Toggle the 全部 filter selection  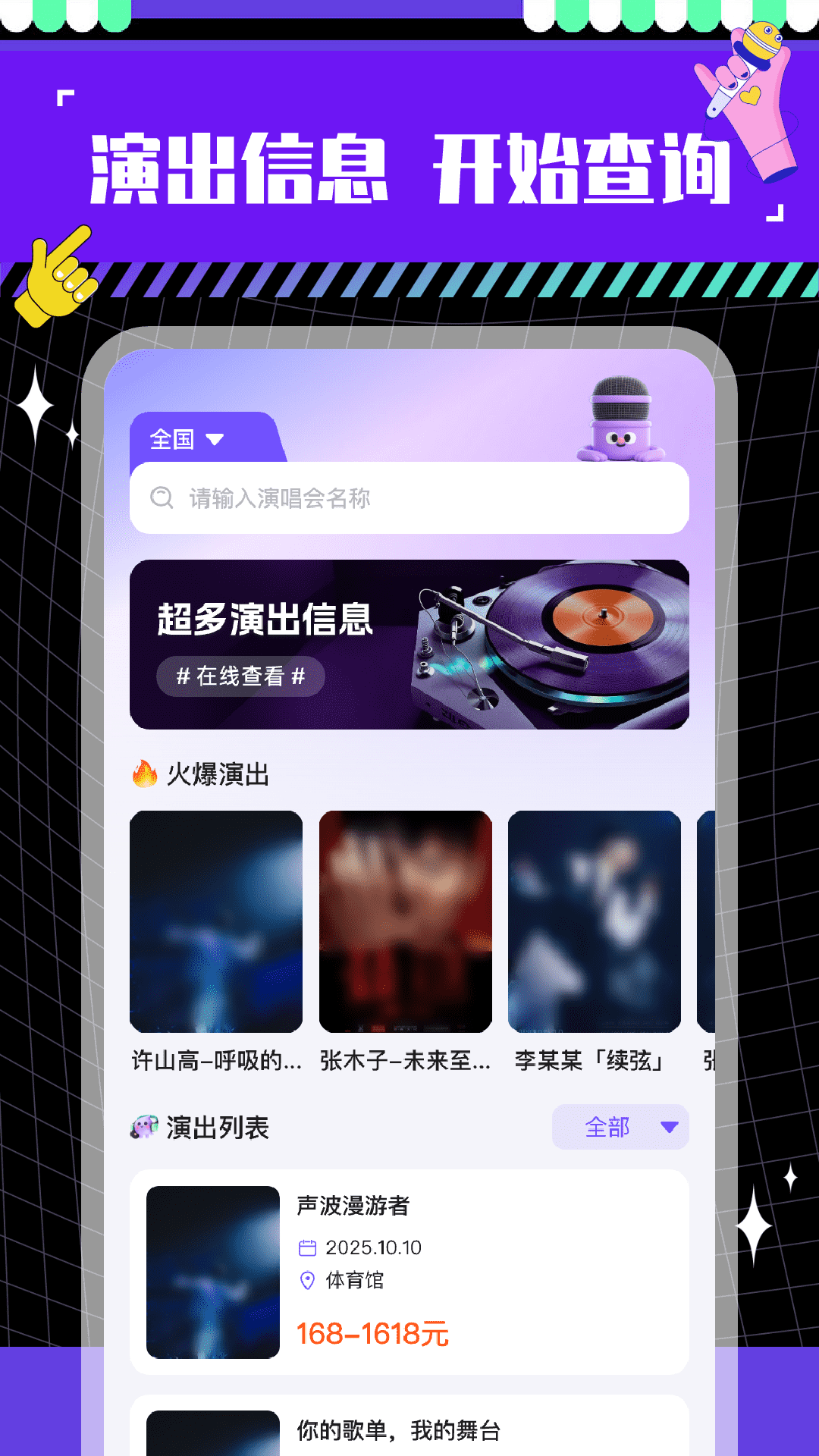tap(606, 1128)
